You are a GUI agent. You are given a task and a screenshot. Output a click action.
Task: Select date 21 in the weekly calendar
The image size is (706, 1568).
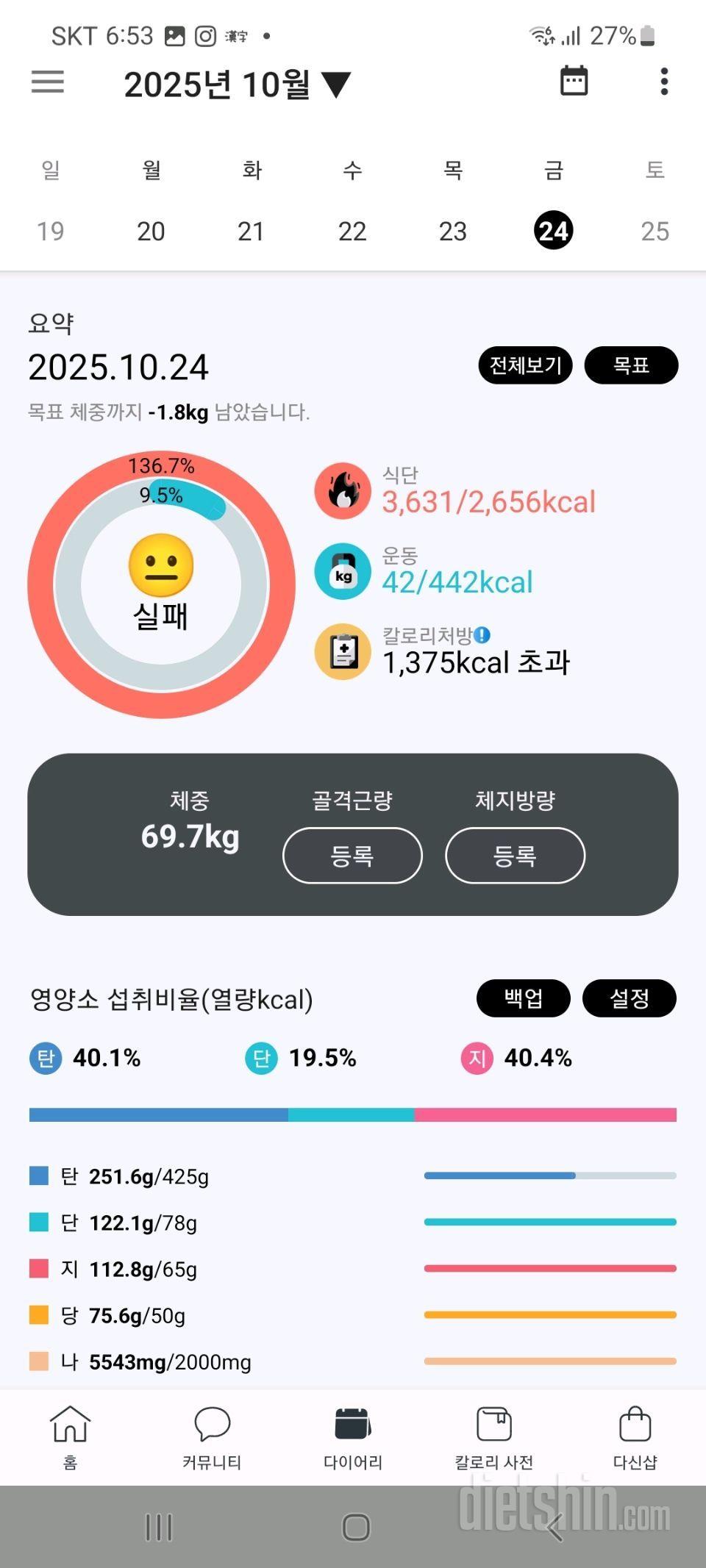(251, 230)
